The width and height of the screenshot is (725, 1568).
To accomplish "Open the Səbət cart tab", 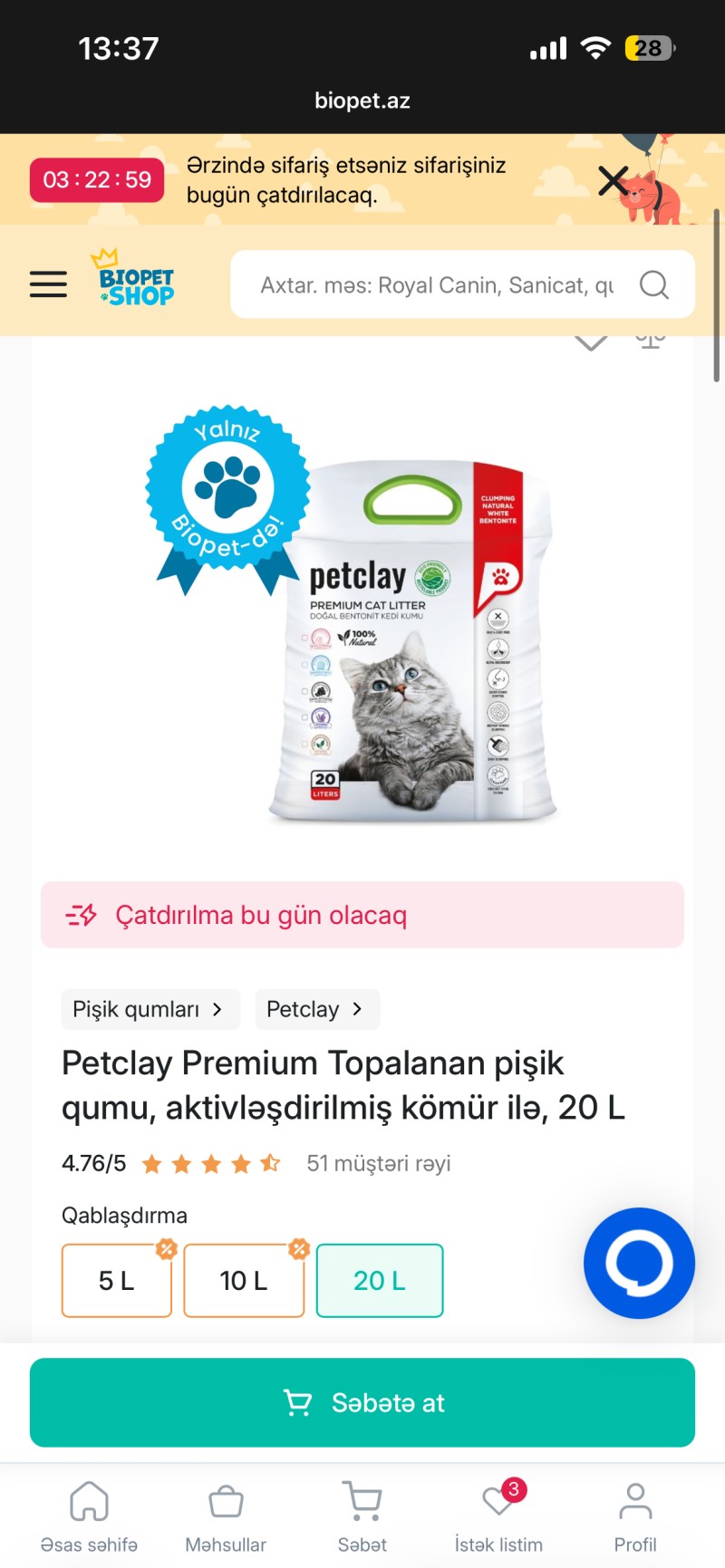I will tap(362, 1515).
